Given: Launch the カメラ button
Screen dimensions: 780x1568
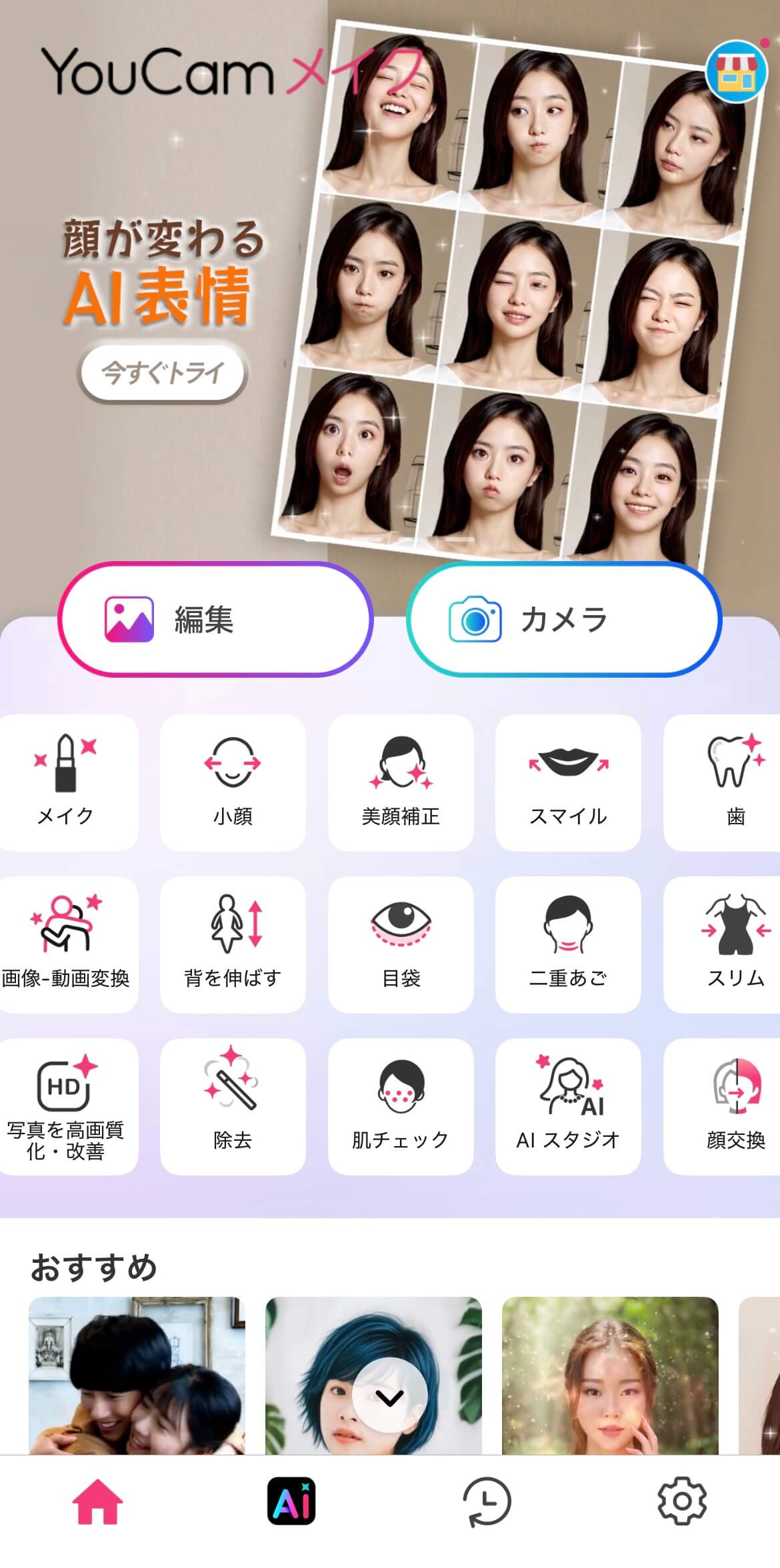Looking at the screenshot, I should (x=564, y=619).
